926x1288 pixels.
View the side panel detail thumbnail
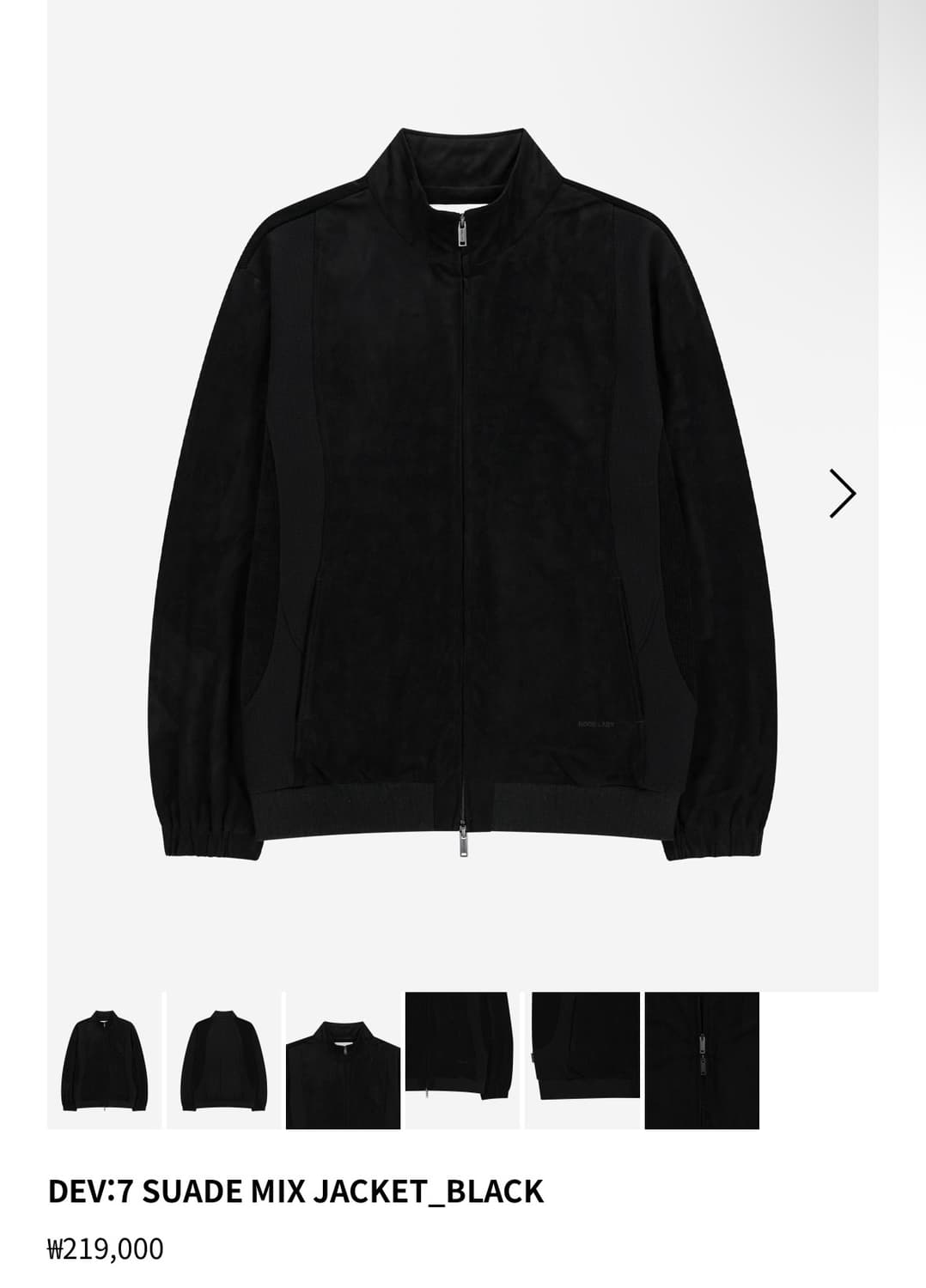(461, 1055)
